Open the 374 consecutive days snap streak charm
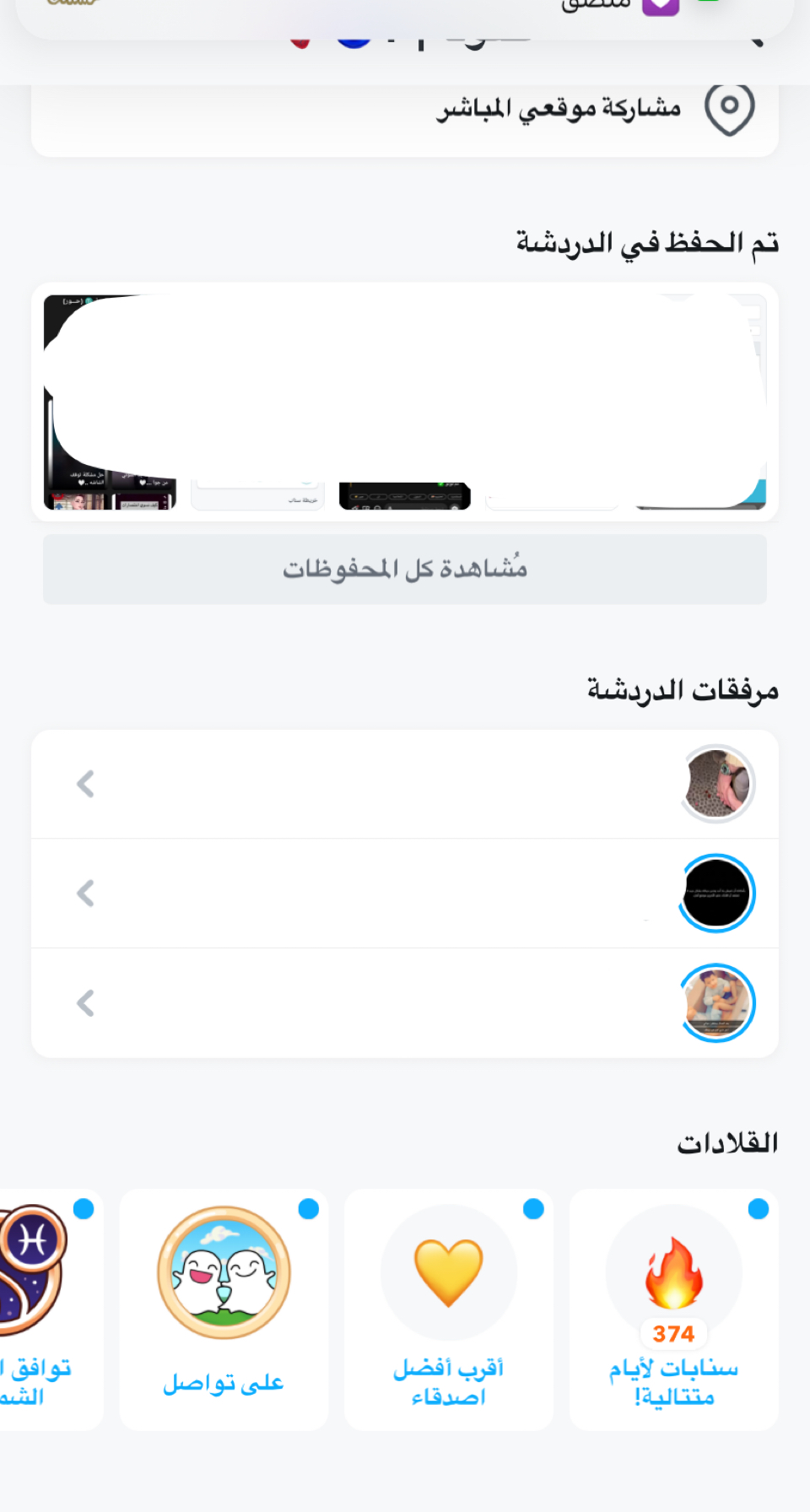810x1512 pixels. point(673,1309)
